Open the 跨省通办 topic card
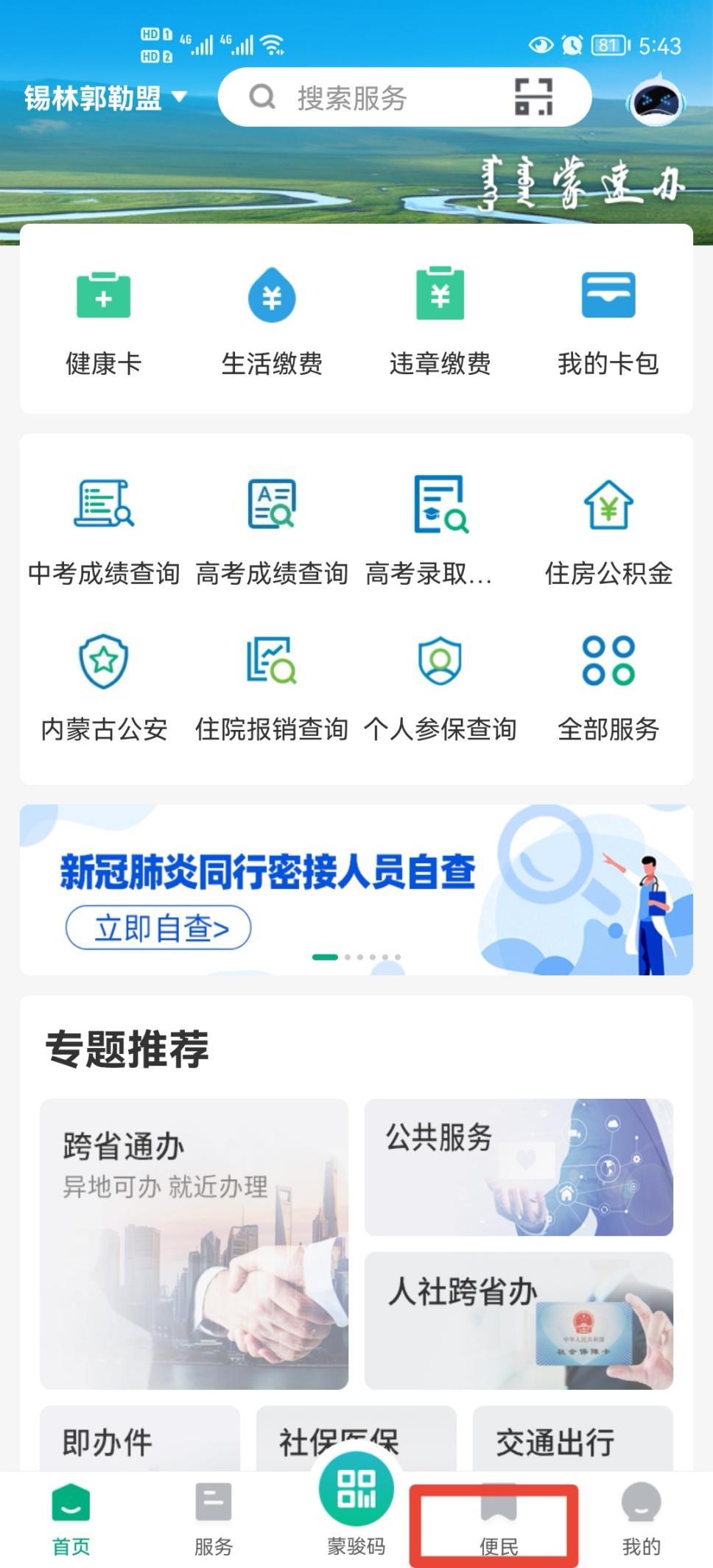Screen dimensions: 713x1568 (x=194, y=1243)
